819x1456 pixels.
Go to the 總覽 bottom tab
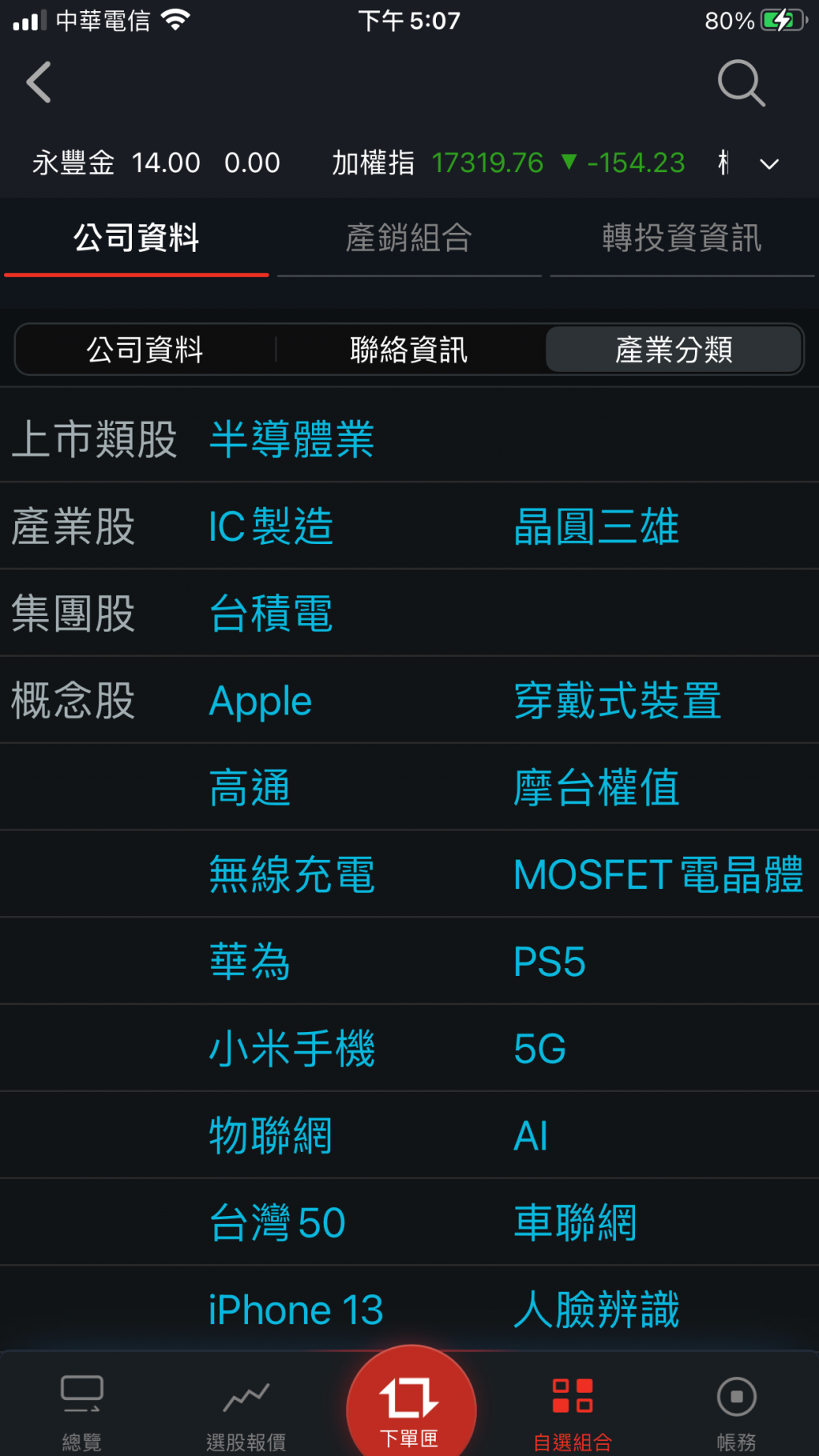pyautogui.click(x=82, y=1412)
